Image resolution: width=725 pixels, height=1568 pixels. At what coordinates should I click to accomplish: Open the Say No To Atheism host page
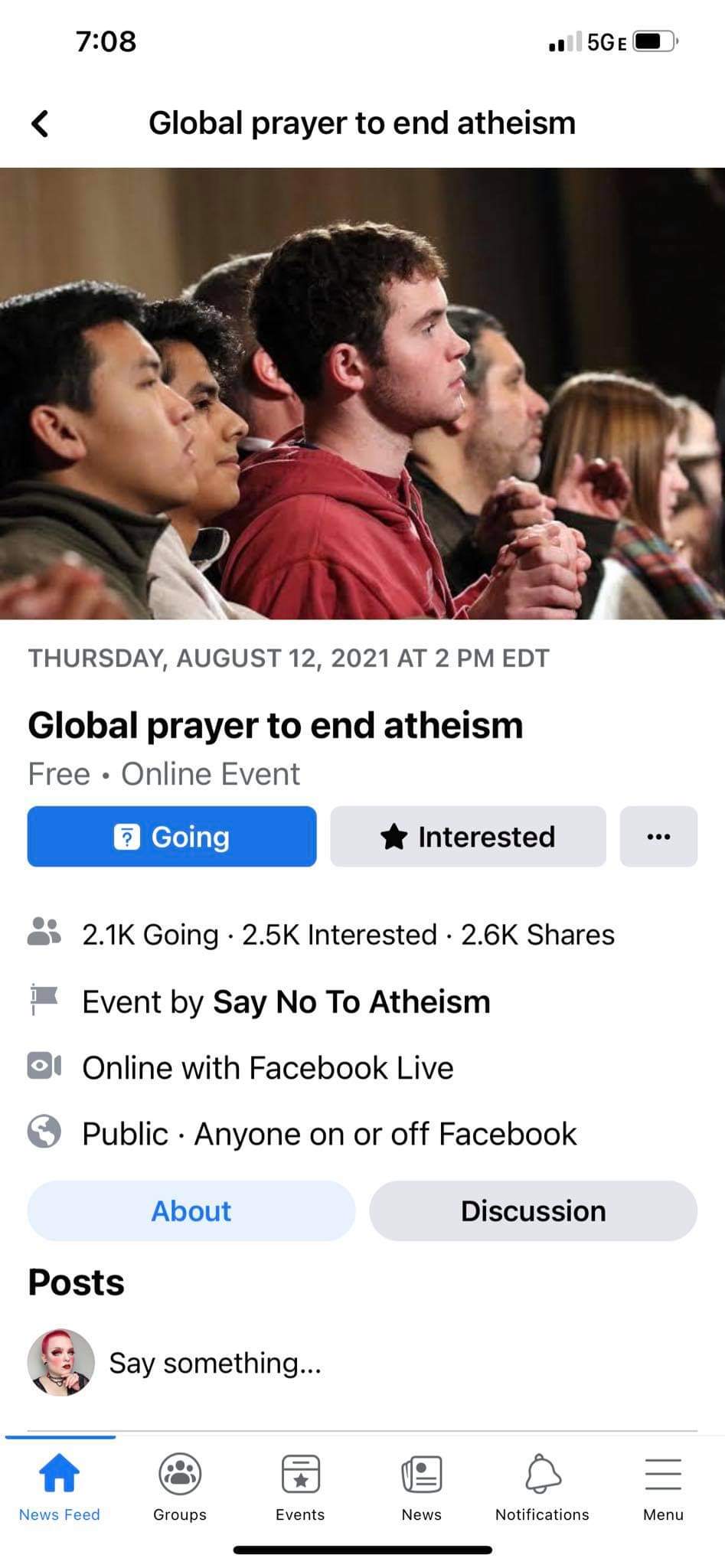[x=351, y=1001]
